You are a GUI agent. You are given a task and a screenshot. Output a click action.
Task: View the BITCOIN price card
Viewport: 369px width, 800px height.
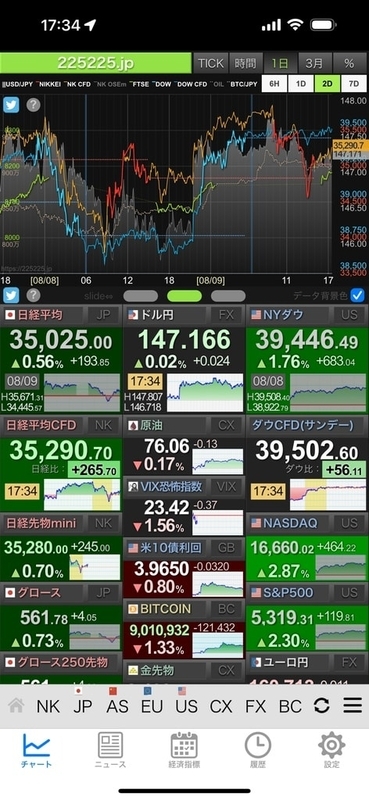click(184, 630)
